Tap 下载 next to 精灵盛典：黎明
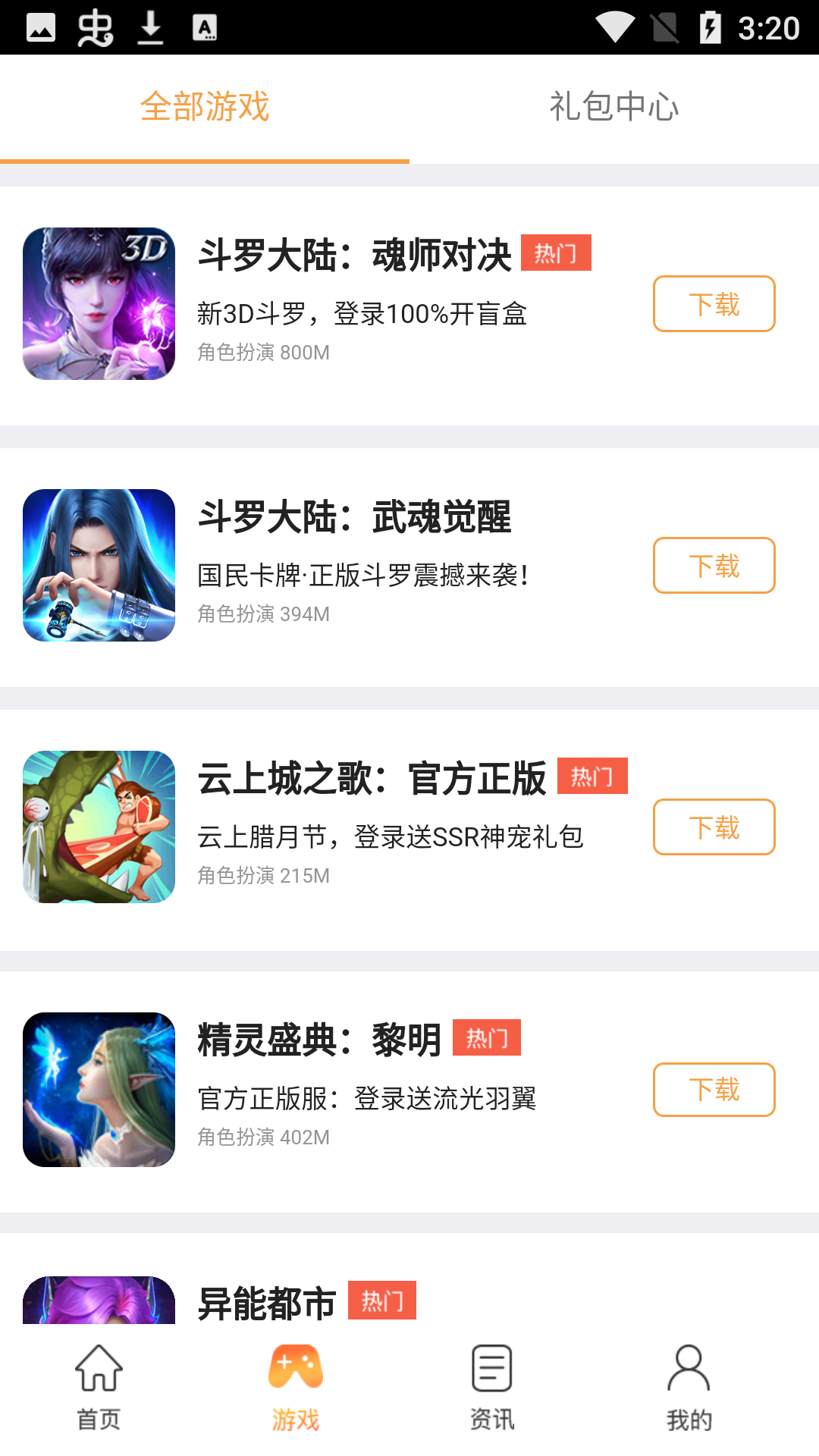This screenshot has width=819, height=1456. tap(714, 1090)
